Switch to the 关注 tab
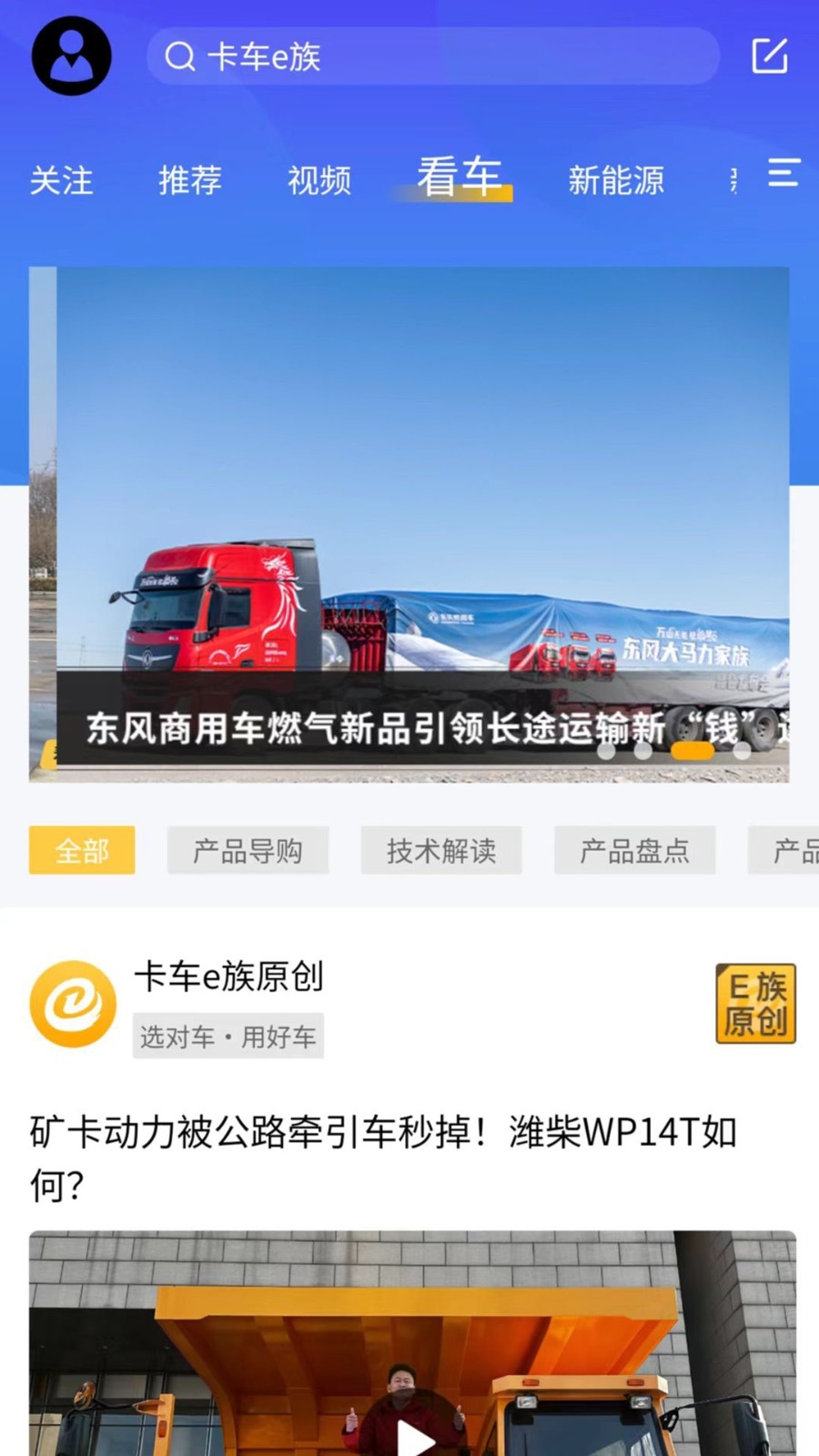The image size is (819, 1456). pos(61,180)
